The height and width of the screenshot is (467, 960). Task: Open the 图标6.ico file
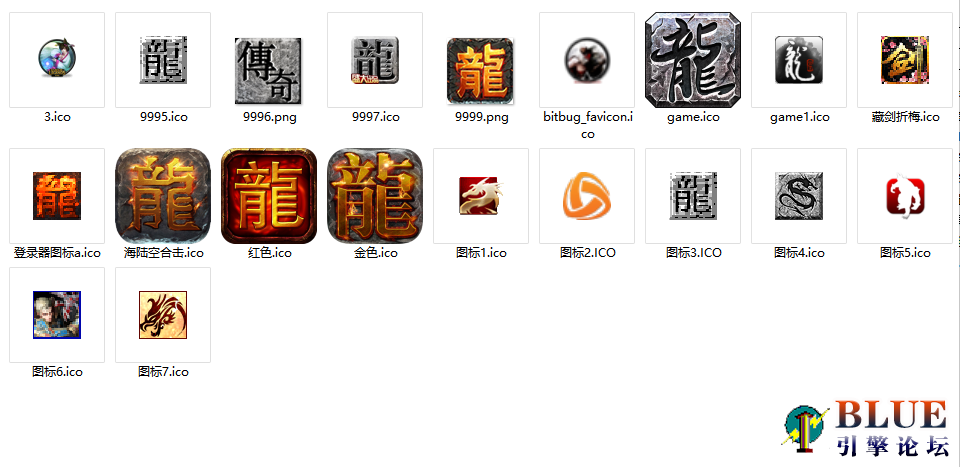[x=57, y=315]
